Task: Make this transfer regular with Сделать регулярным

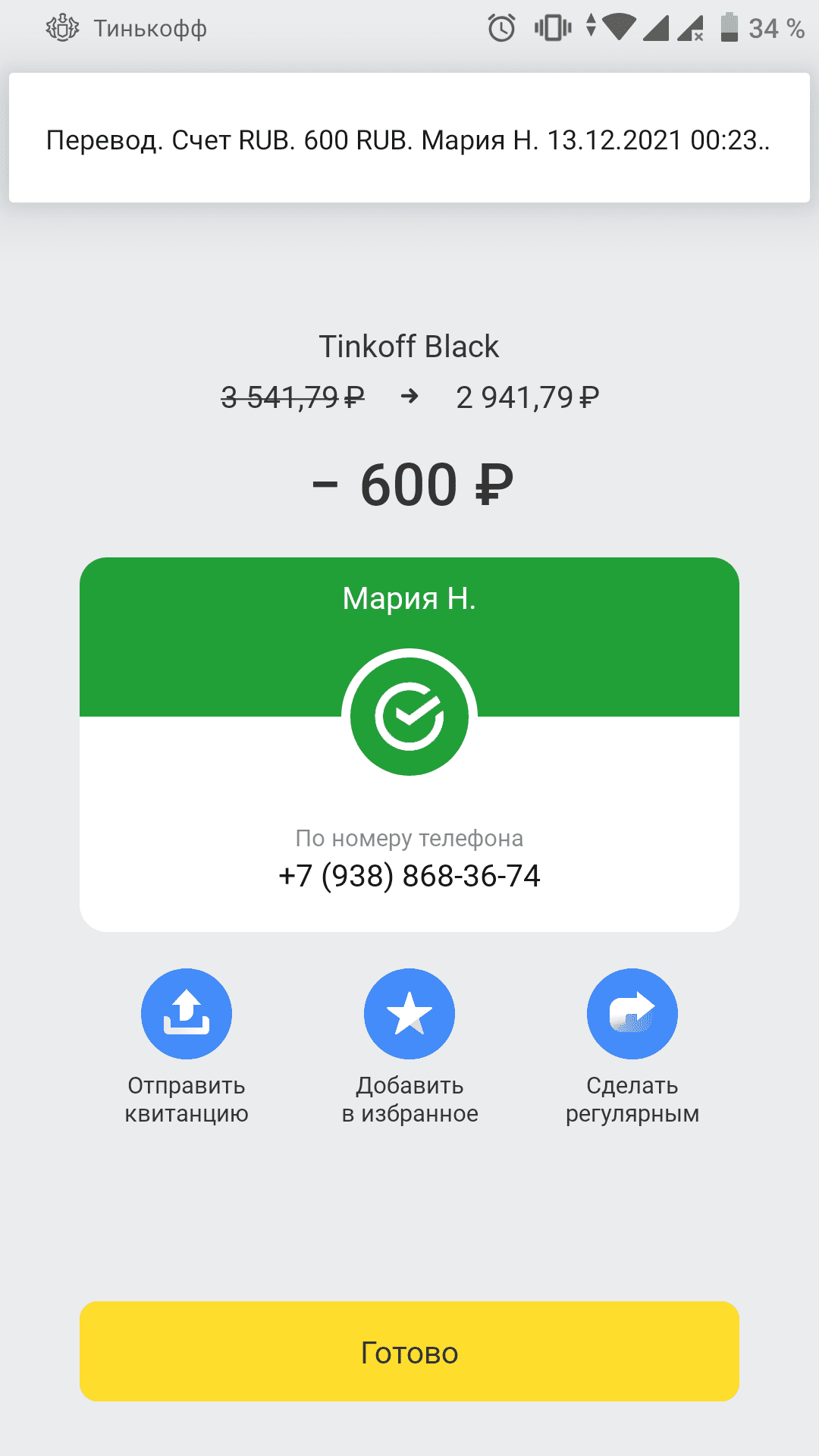Action: 632,1013
